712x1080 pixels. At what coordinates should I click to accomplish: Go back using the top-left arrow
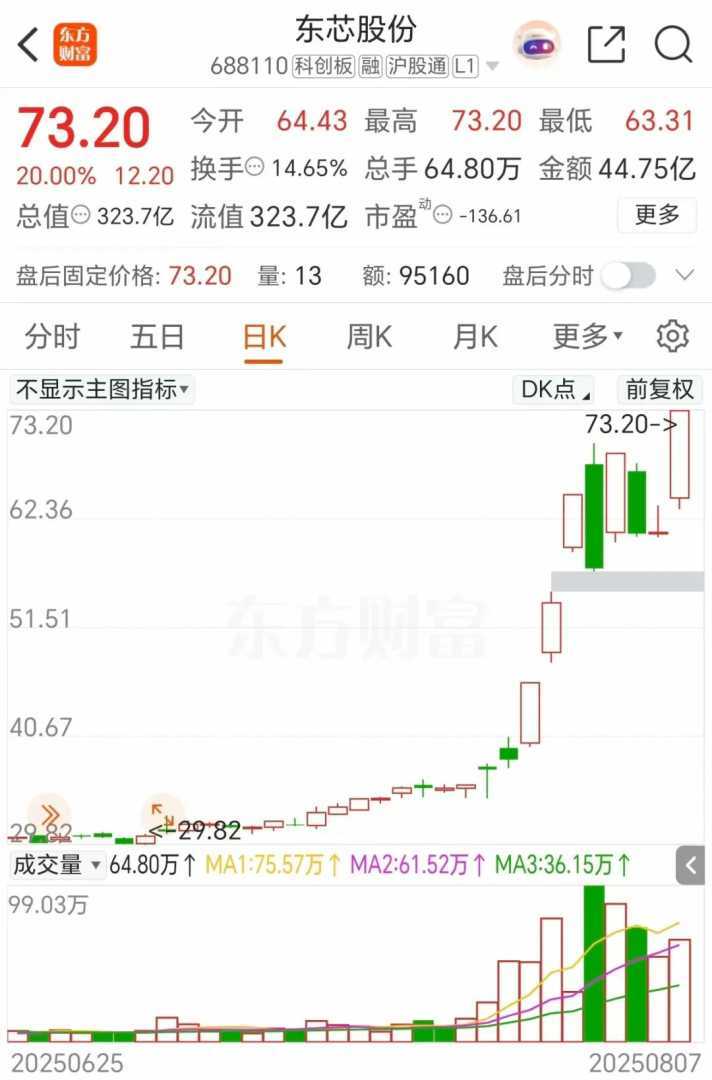pos(29,45)
